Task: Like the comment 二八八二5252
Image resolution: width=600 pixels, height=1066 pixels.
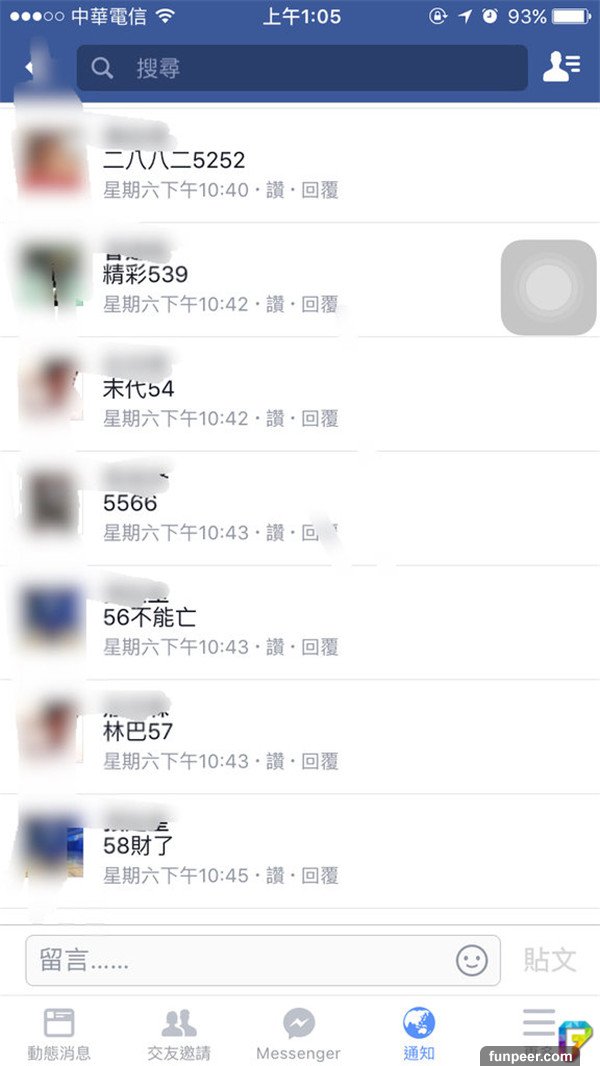Action: pyautogui.click(x=275, y=190)
